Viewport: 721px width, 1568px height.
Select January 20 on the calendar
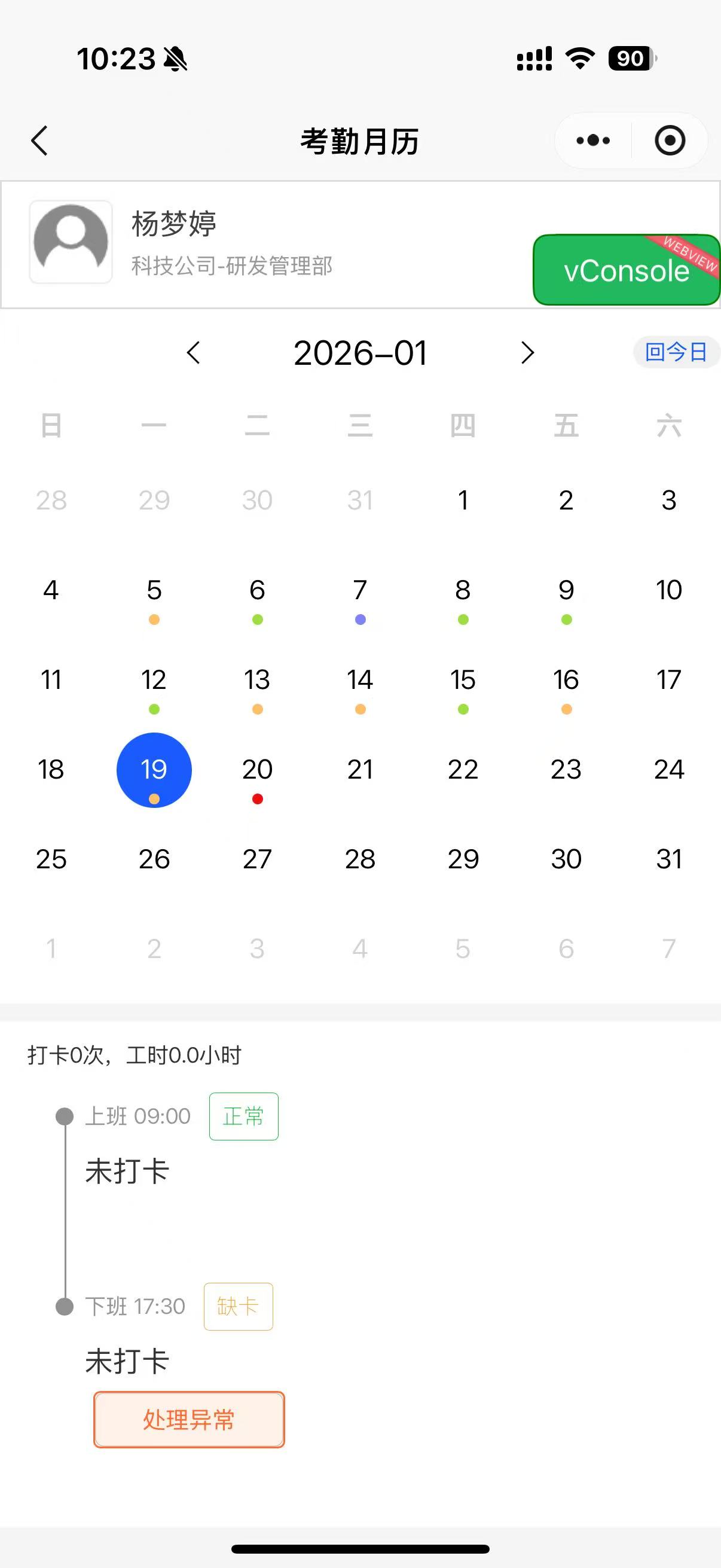256,770
